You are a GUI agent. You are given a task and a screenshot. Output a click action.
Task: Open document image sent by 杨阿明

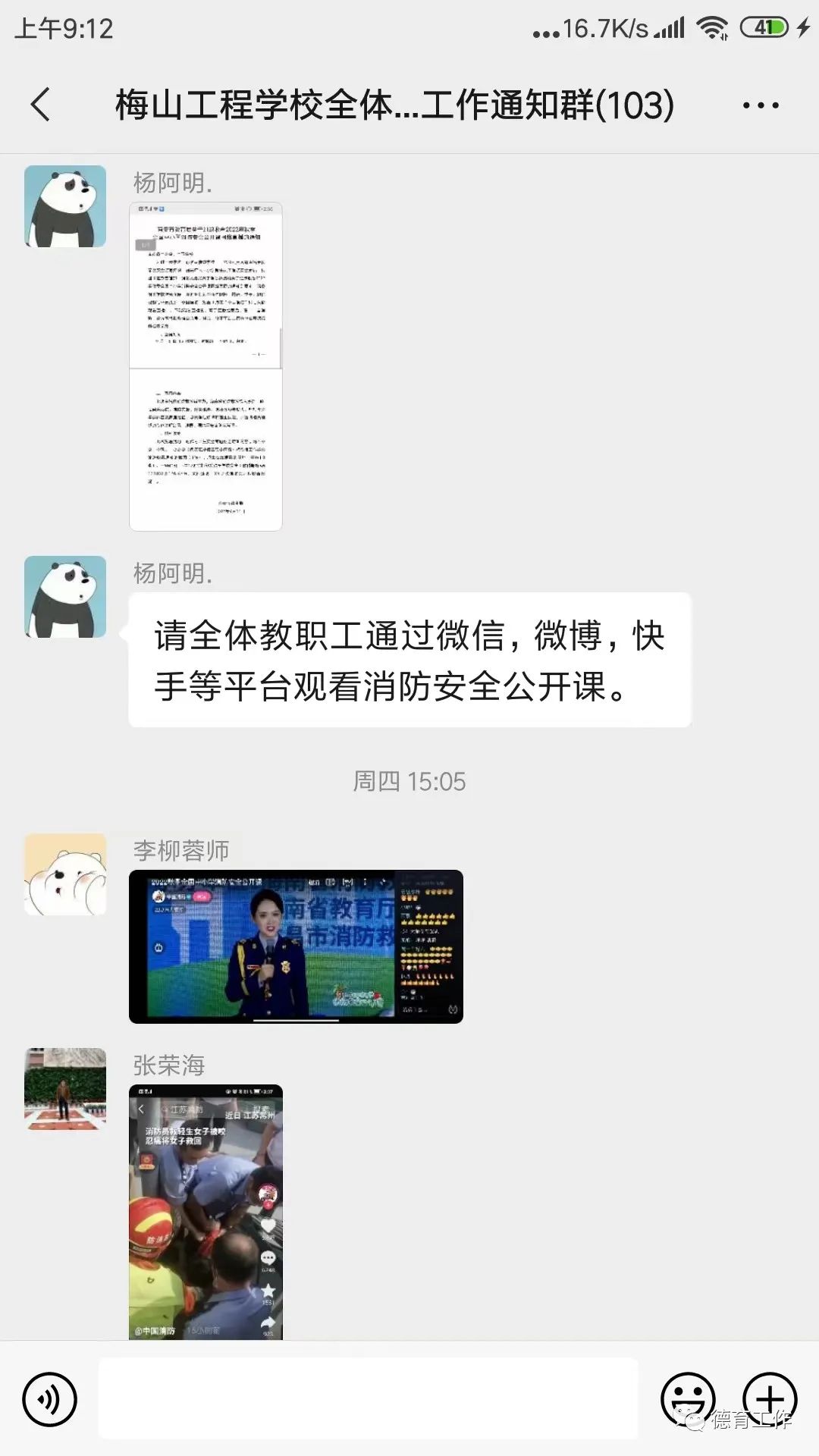pos(206,366)
